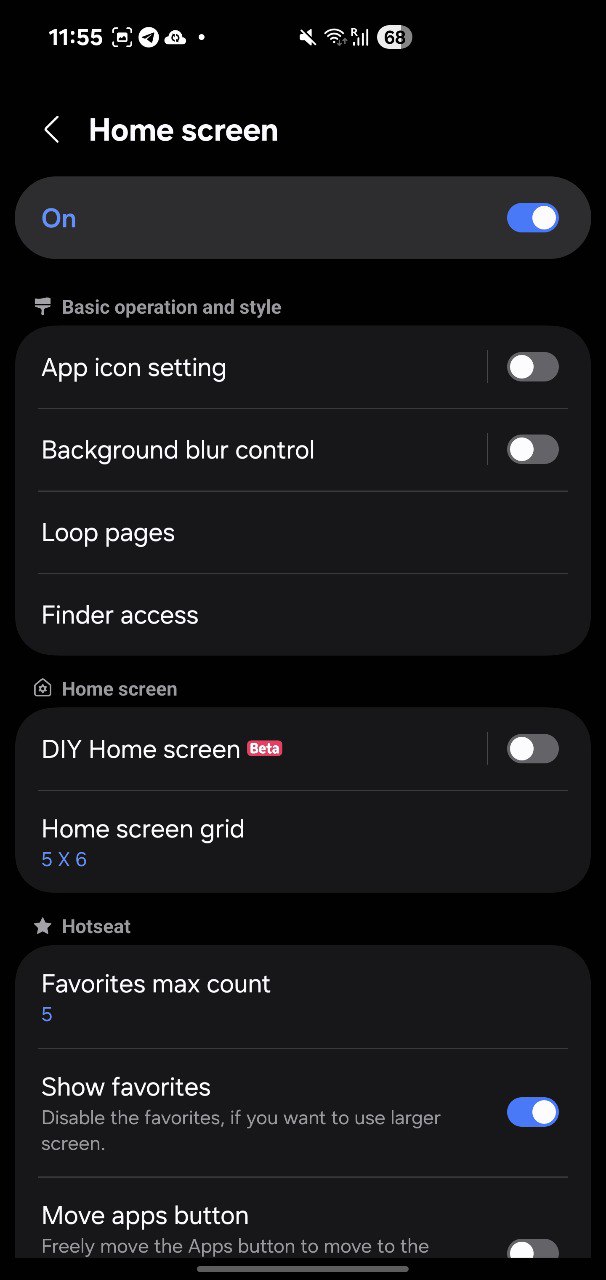Open Finder access
606x1280 pixels.
(303, 615)
